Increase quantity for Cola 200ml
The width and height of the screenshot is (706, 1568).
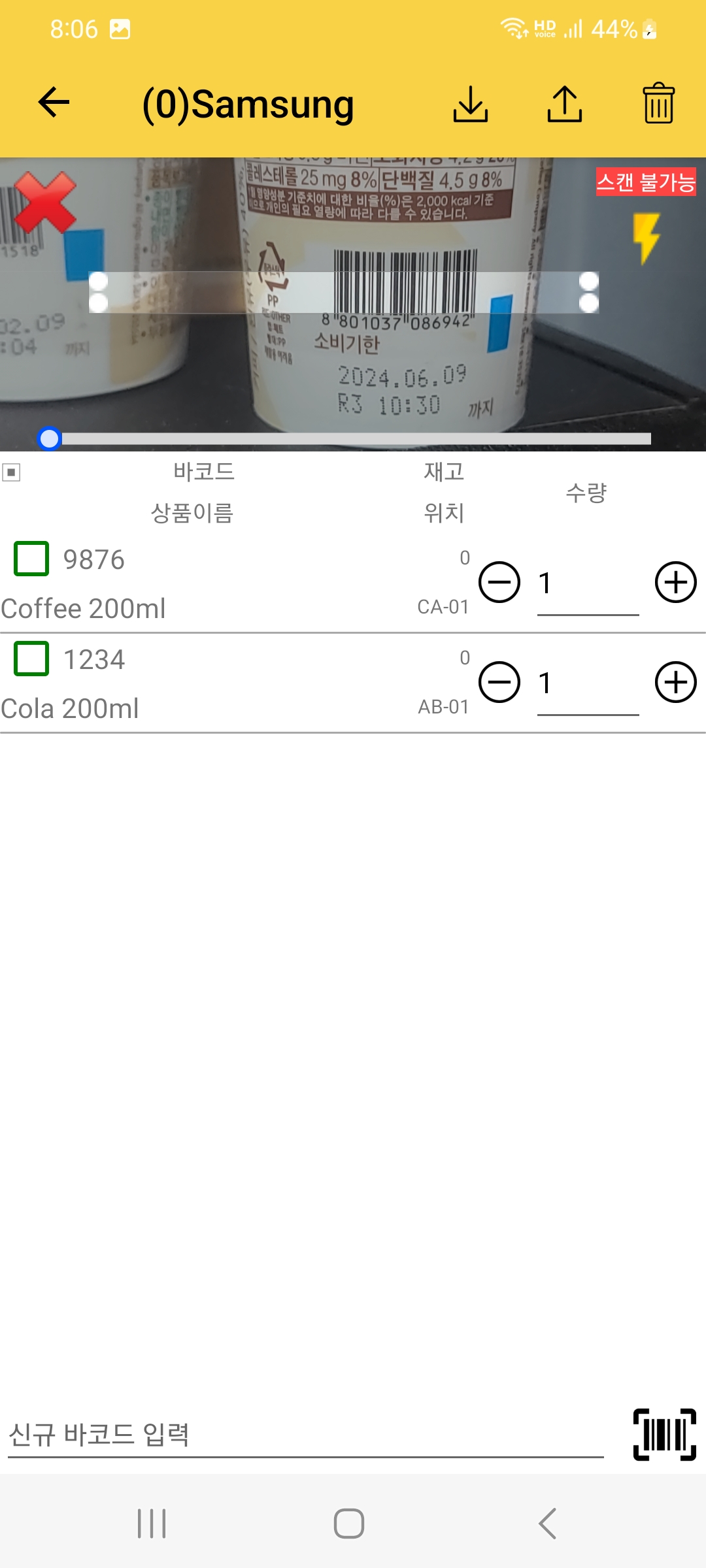675,682
